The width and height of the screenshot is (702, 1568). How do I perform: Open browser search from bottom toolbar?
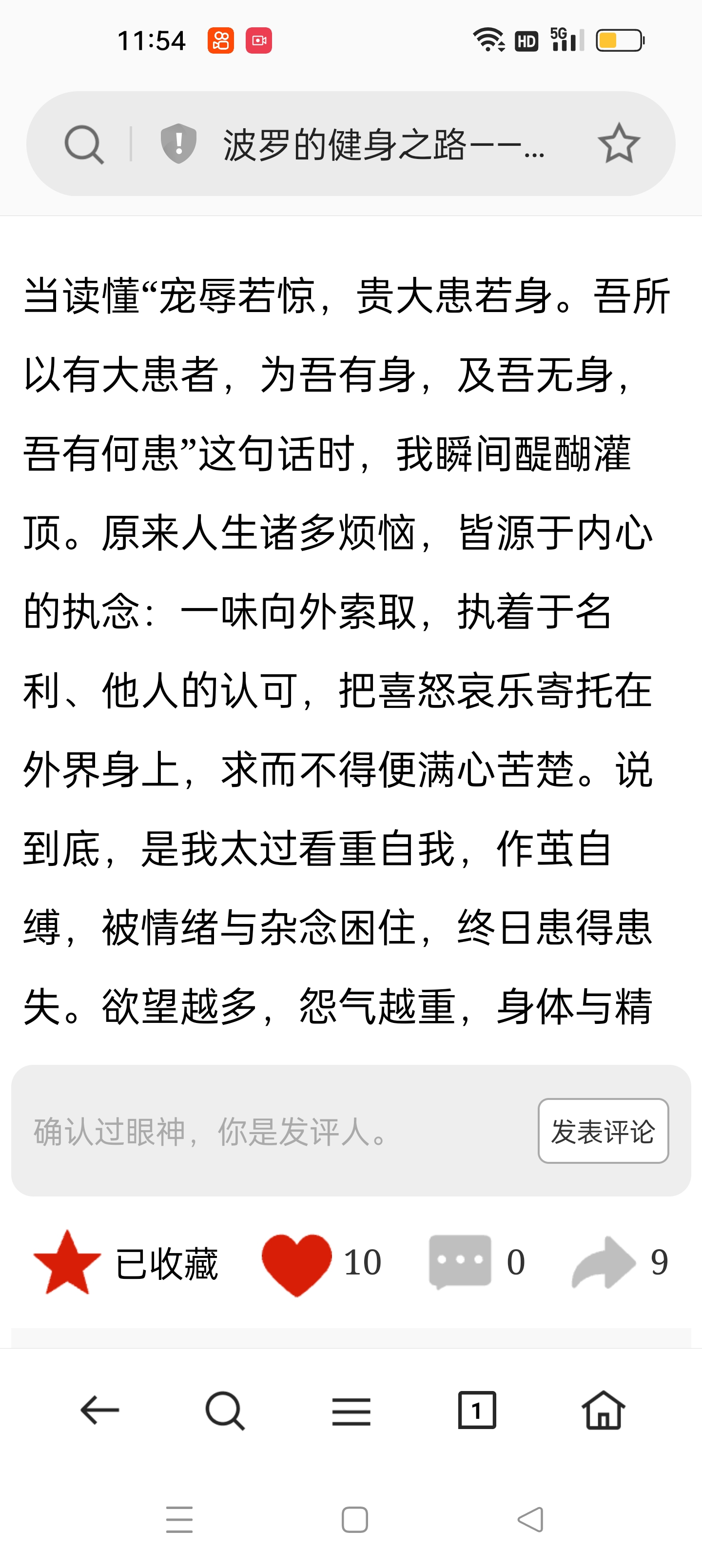click(225, 1411)
